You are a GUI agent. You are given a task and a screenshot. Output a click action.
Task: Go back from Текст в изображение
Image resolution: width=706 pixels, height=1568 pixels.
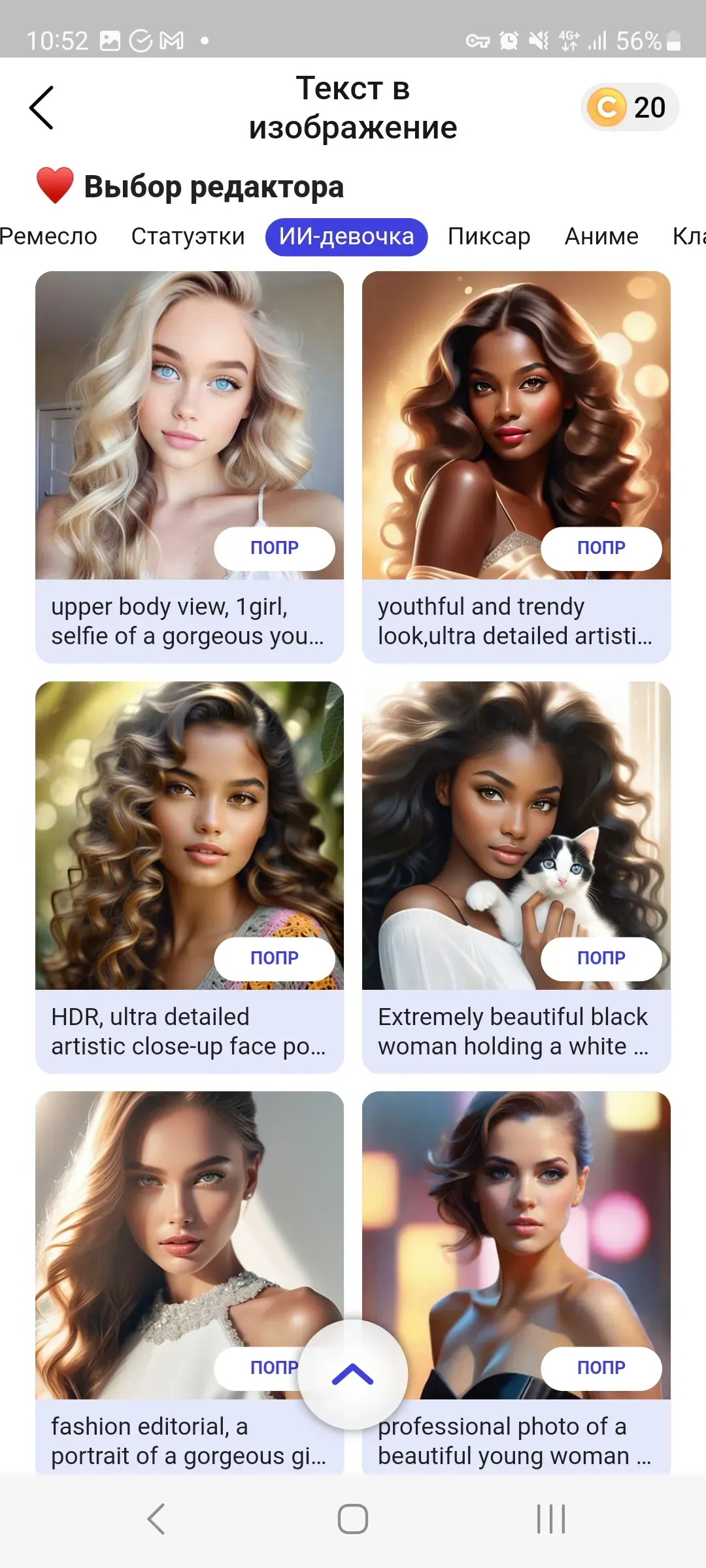click(41, 108)
